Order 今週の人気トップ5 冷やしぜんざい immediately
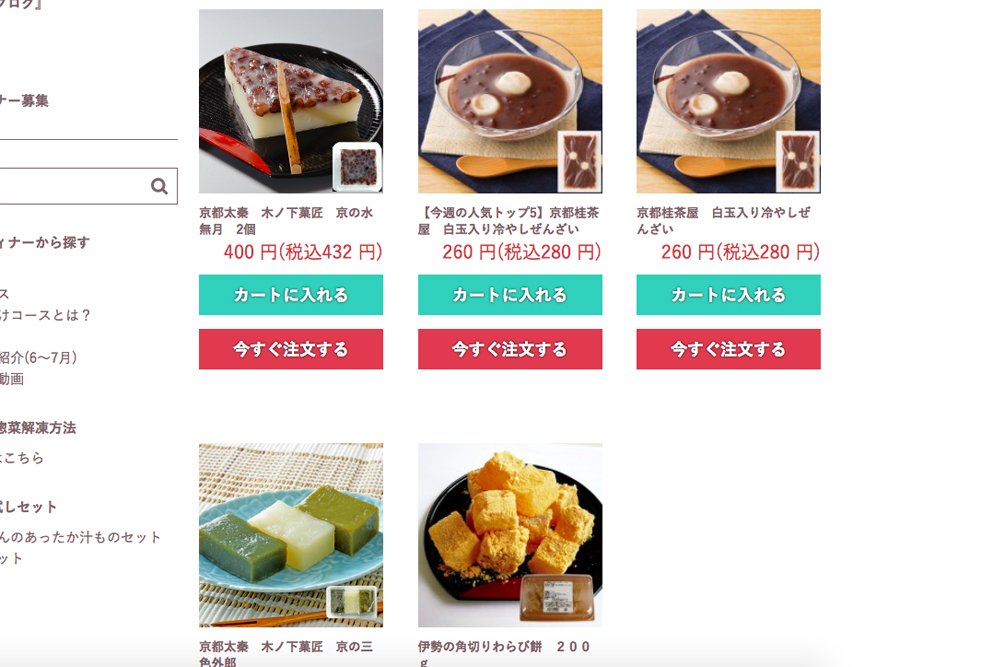This screenshot has width=1000, height=667. click(x=510, y=349)
